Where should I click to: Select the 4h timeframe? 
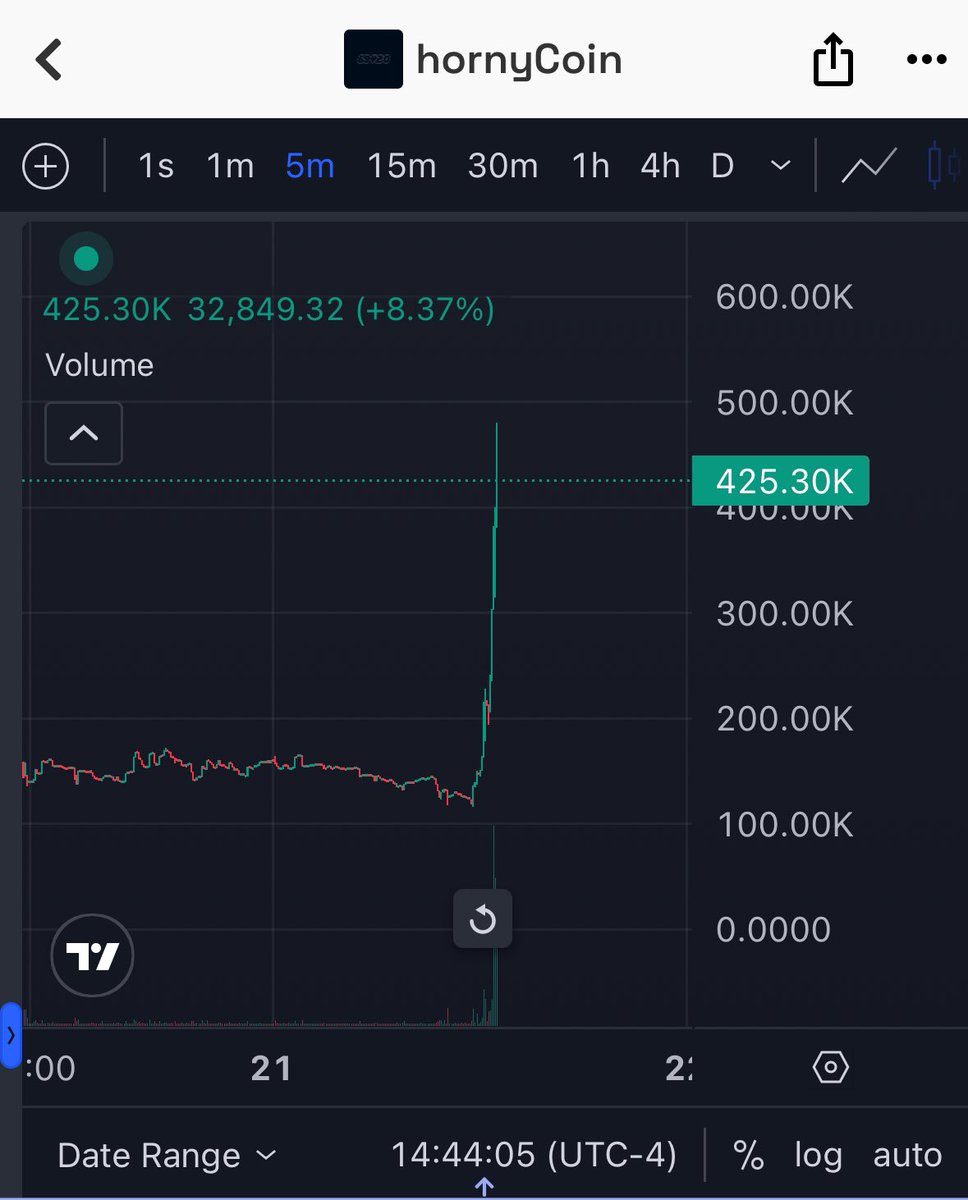pyautogui.click(x=659, y=166)
